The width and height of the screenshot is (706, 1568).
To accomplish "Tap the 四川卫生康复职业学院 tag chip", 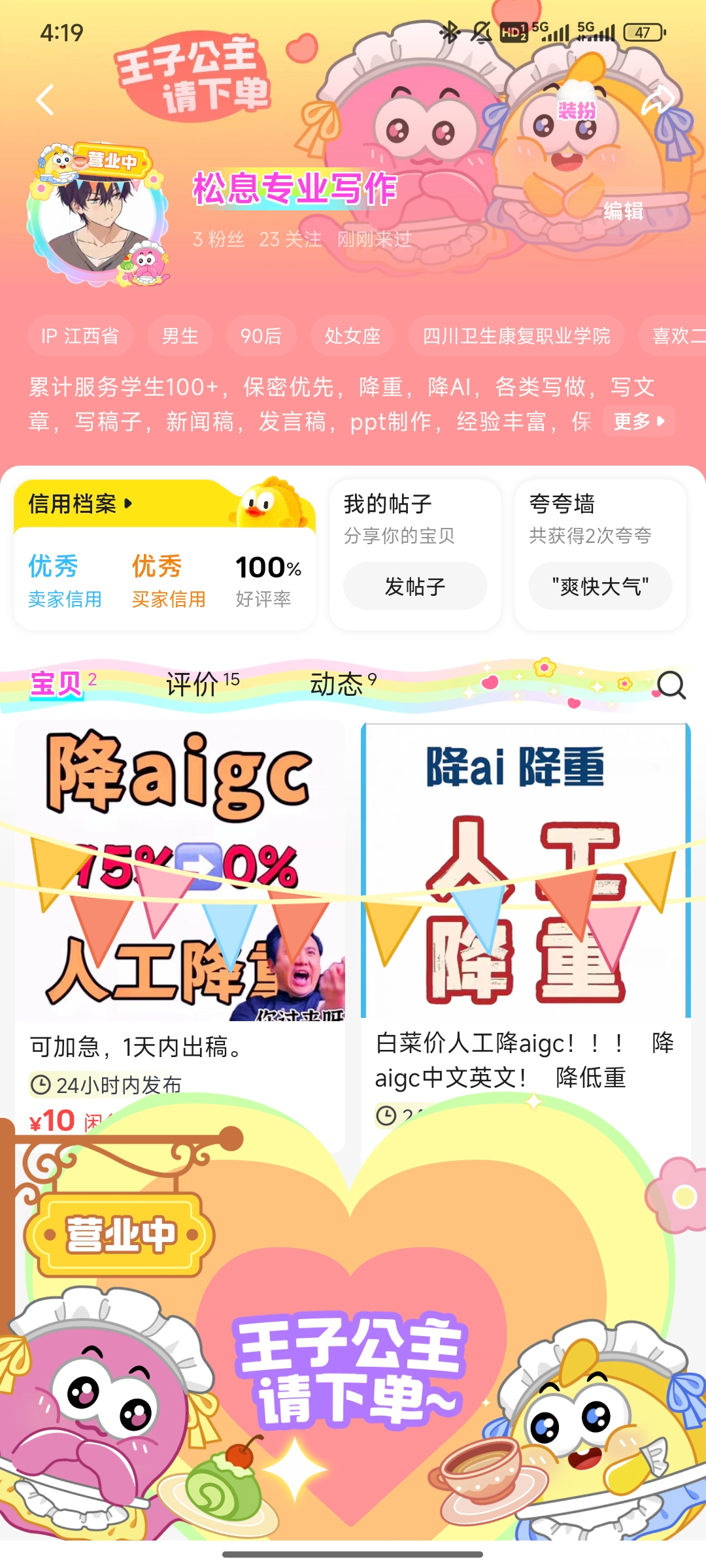I will coord(516,336).
